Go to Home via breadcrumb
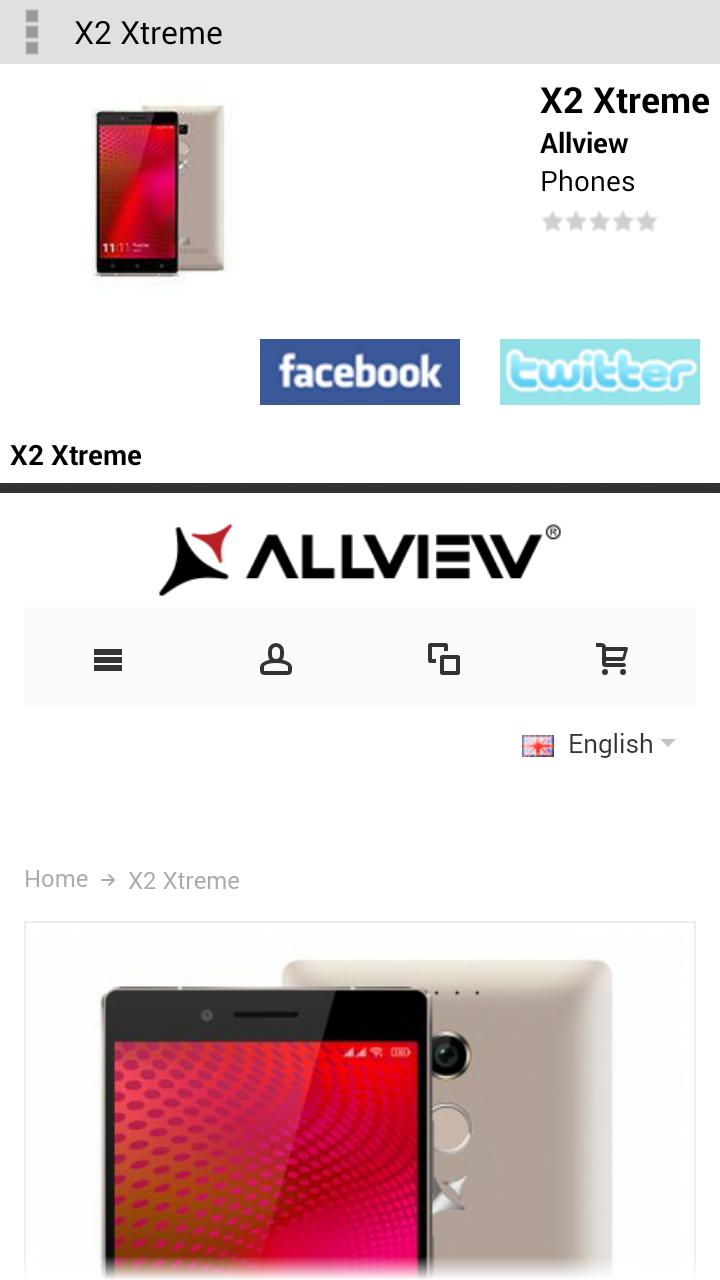This screenshot has width=720, height=1280. (56, 879)
